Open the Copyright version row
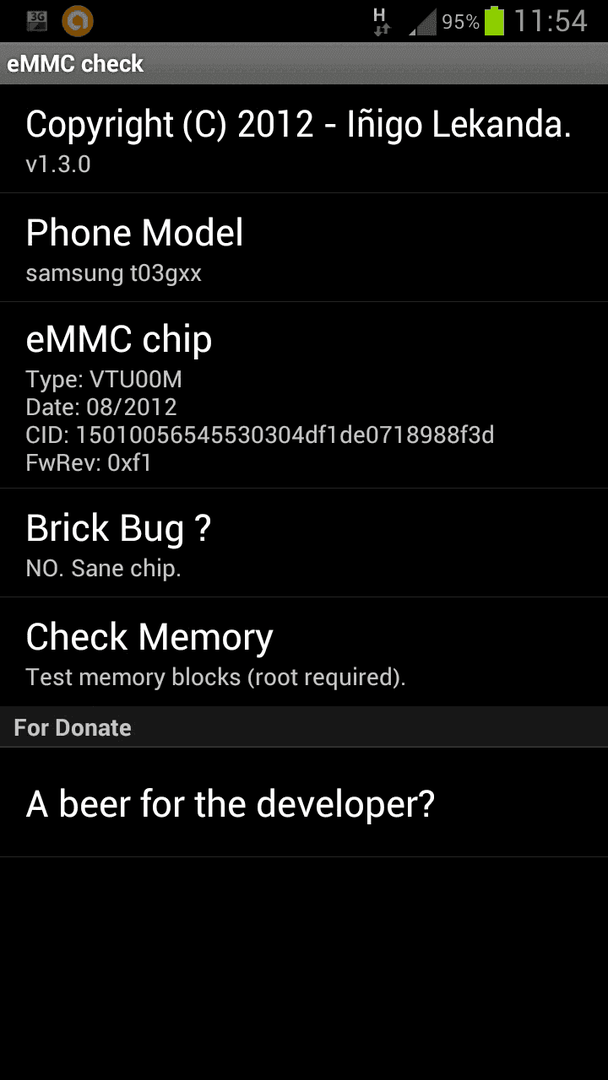 304,139
